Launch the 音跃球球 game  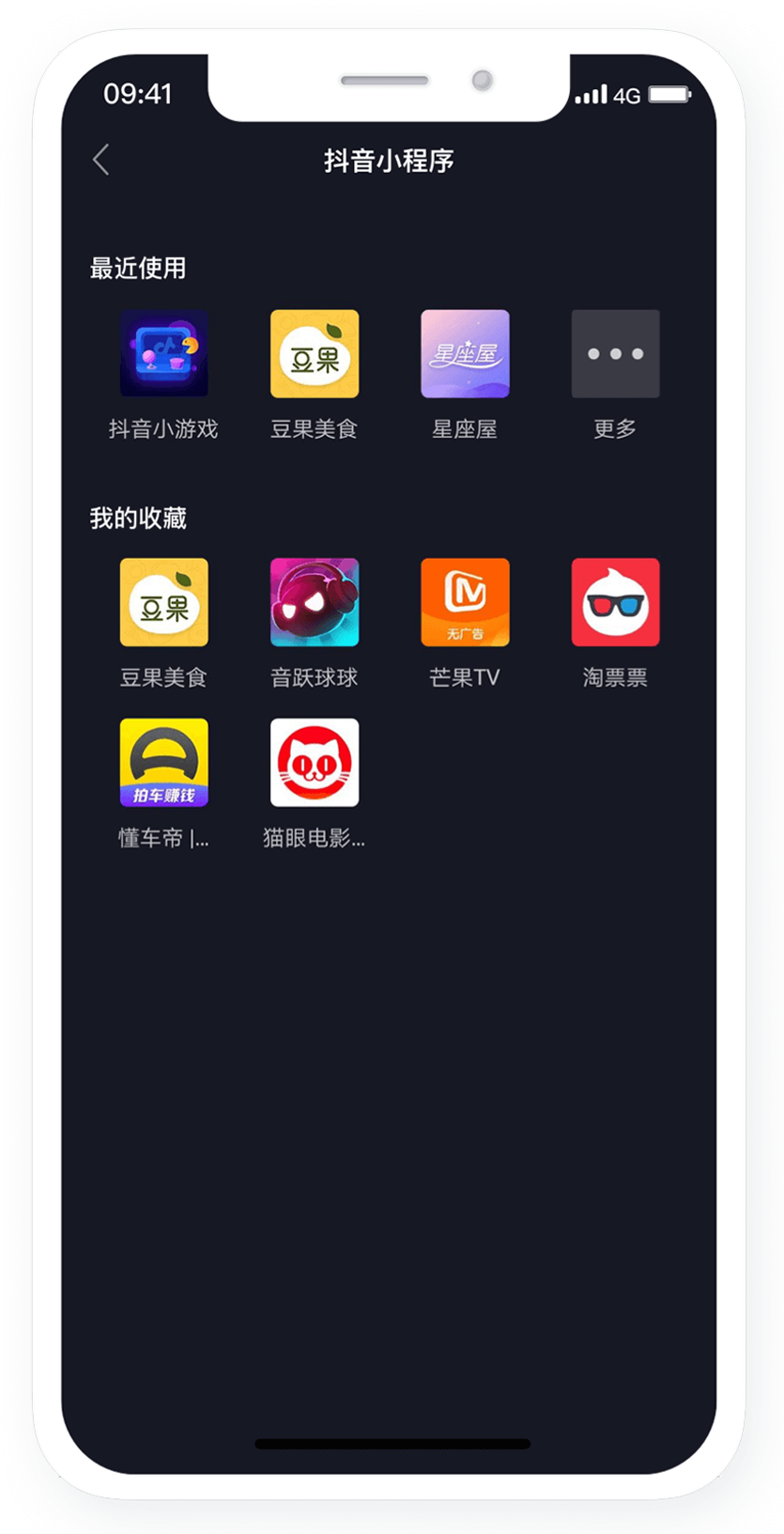[315, 602]
